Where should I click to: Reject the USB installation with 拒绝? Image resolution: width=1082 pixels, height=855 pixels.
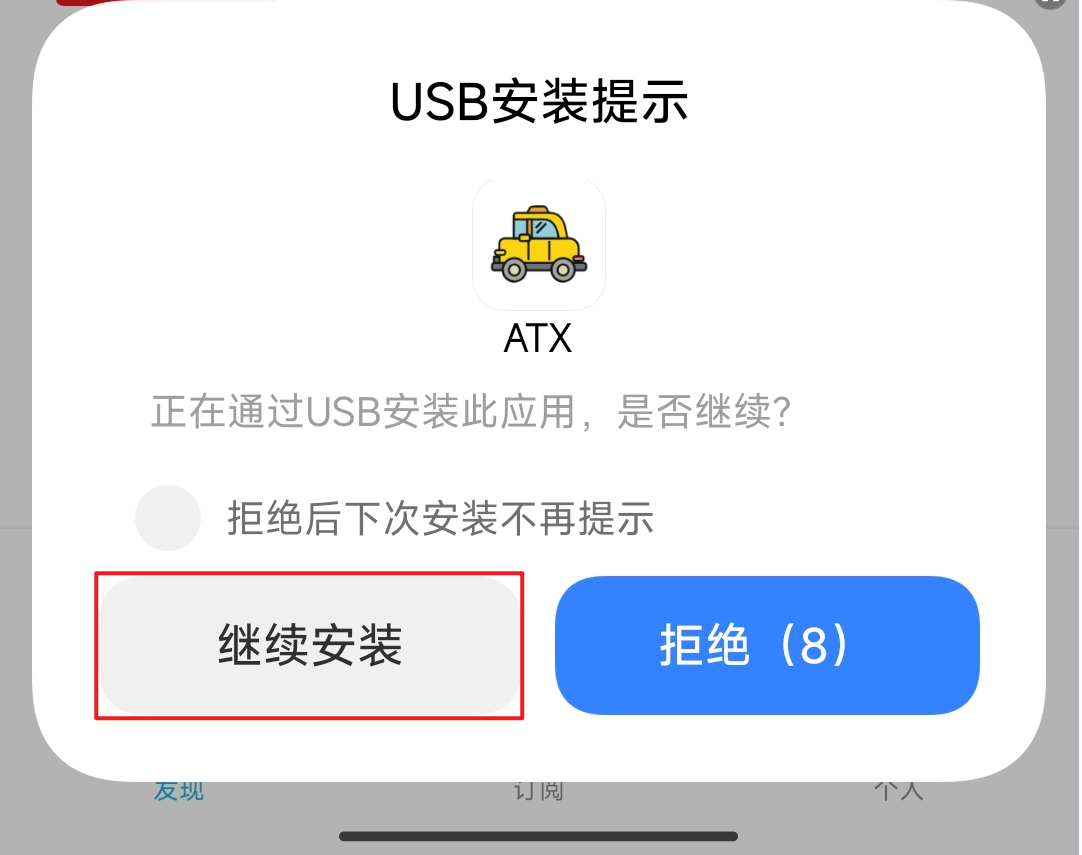(767, 645)
